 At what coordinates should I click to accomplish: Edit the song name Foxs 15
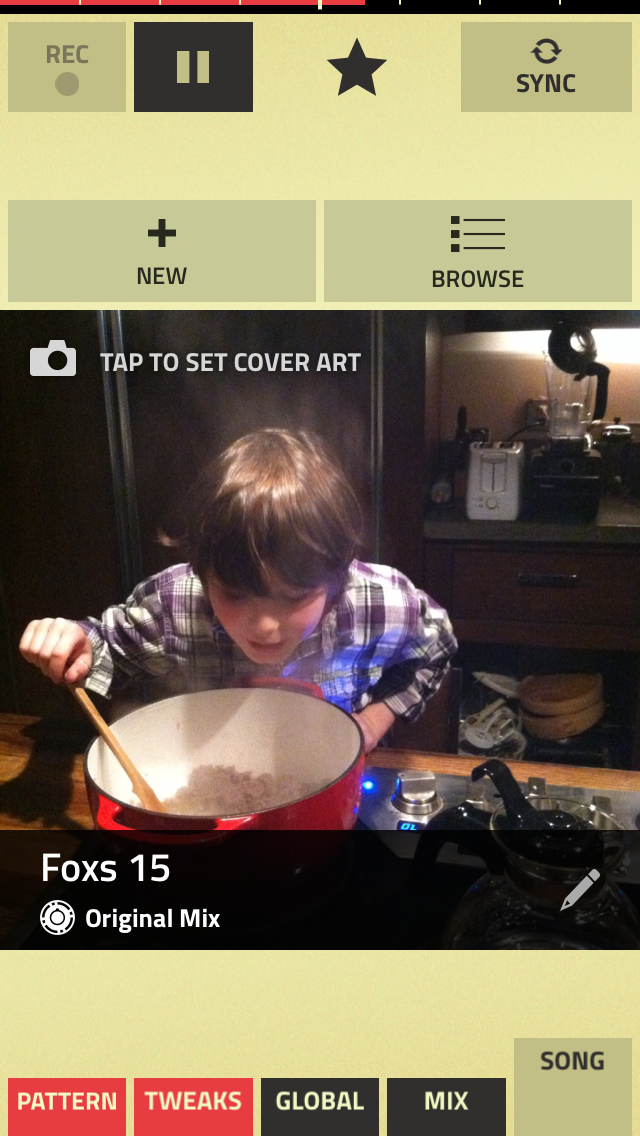pos(580,889)
